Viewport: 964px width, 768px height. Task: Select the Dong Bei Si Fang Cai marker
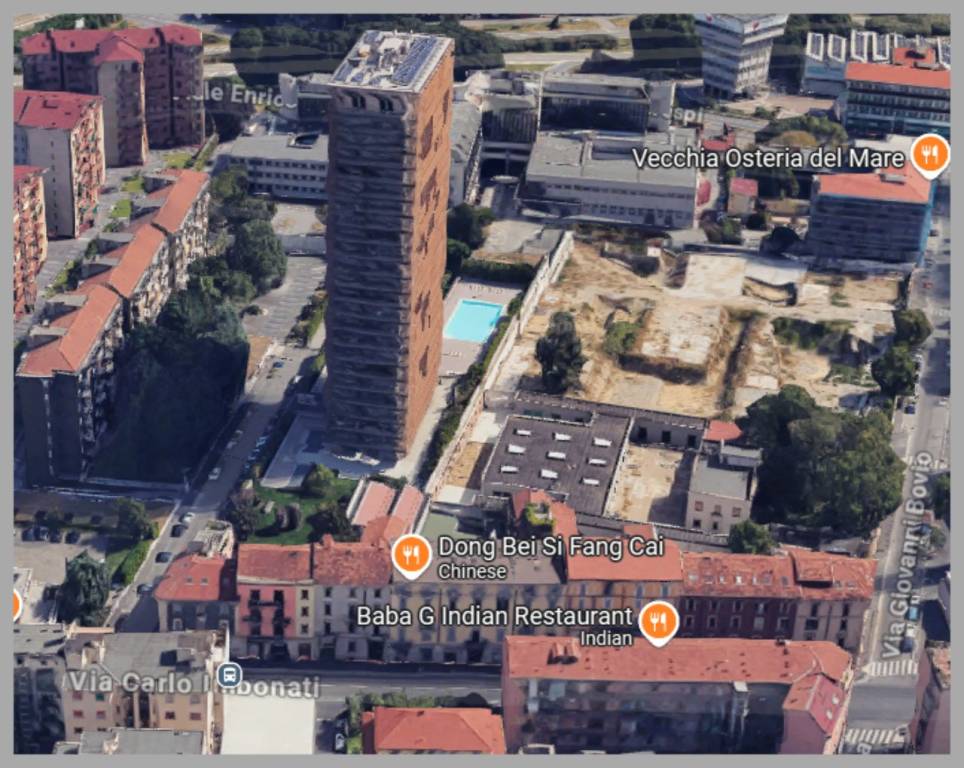point(411,554)
